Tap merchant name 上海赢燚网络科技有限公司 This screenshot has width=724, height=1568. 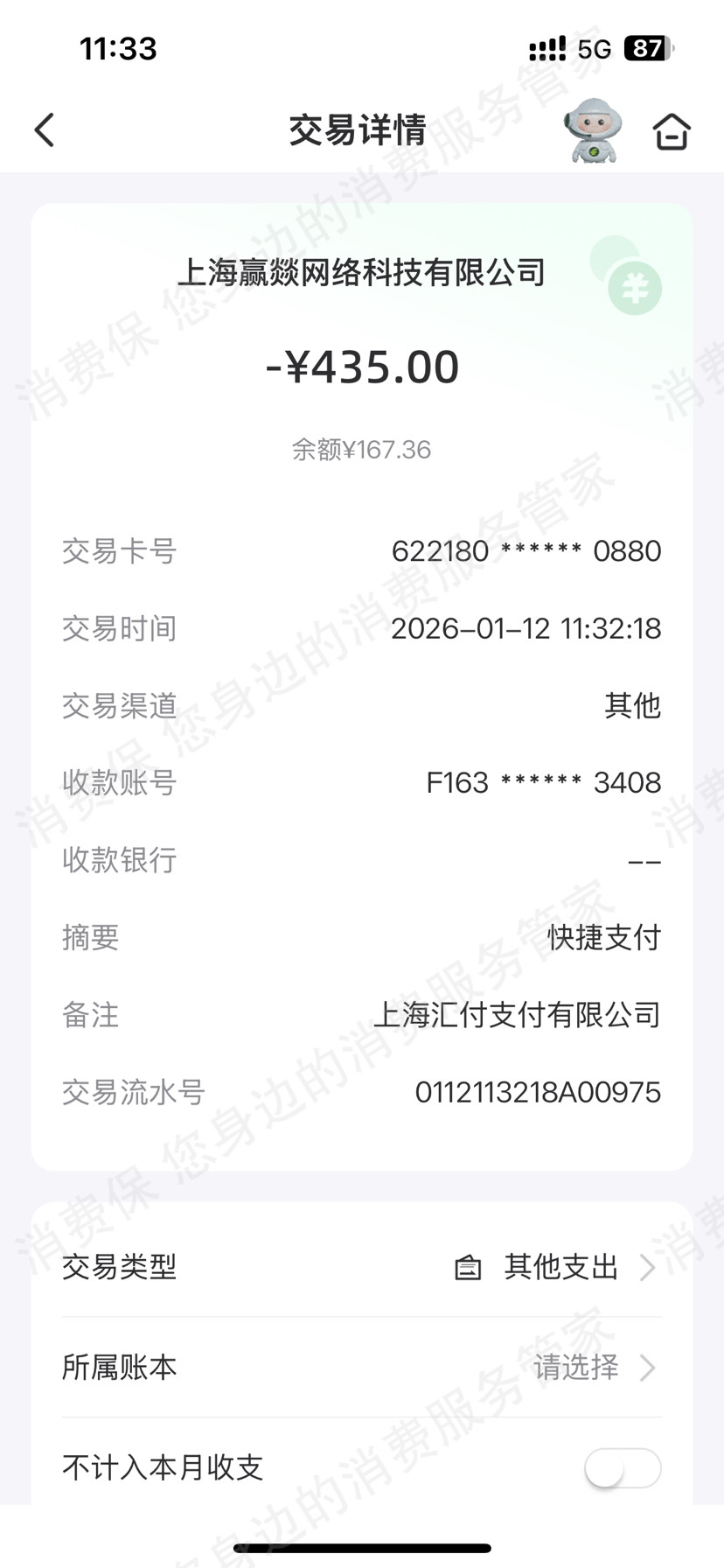[362, 272]
